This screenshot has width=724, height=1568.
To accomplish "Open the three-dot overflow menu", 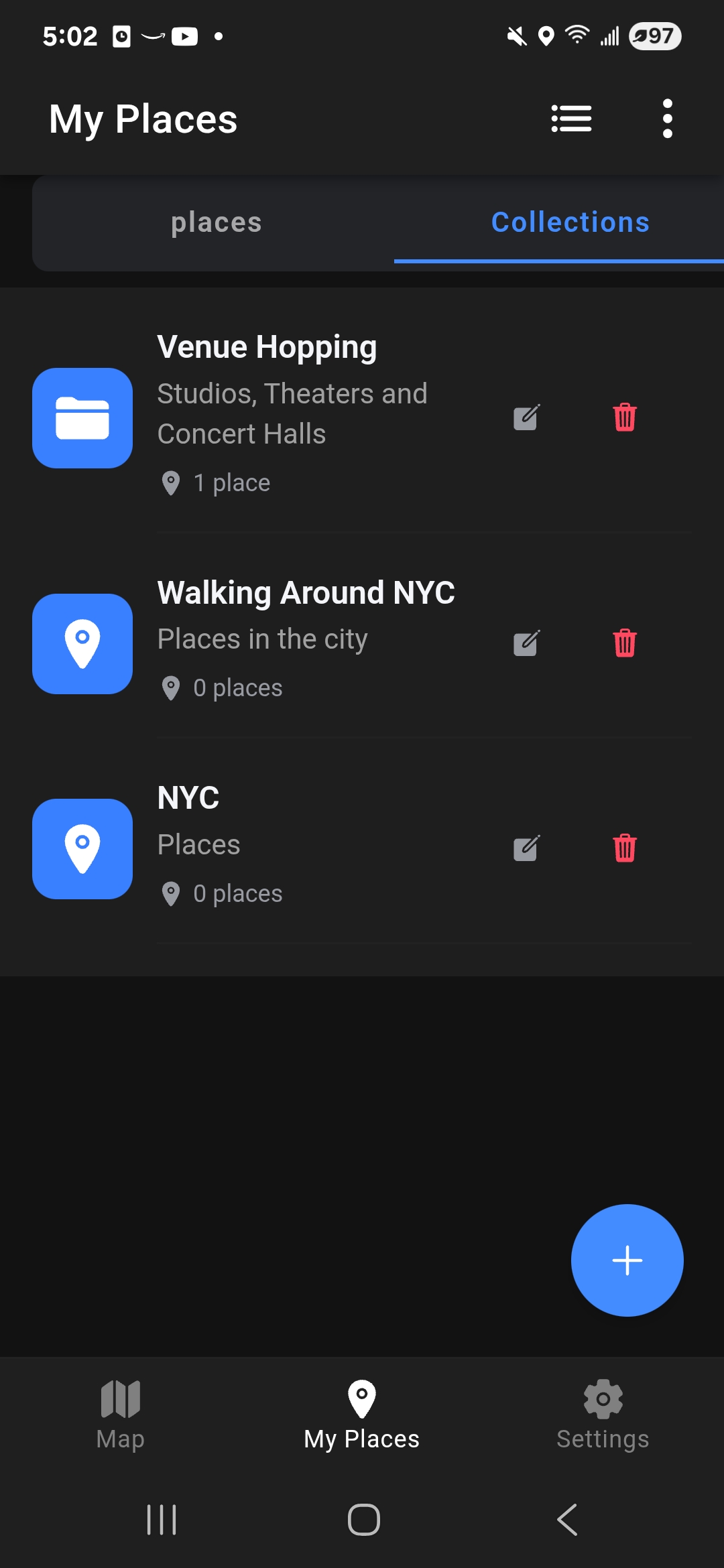I will [x=668, y=118].
